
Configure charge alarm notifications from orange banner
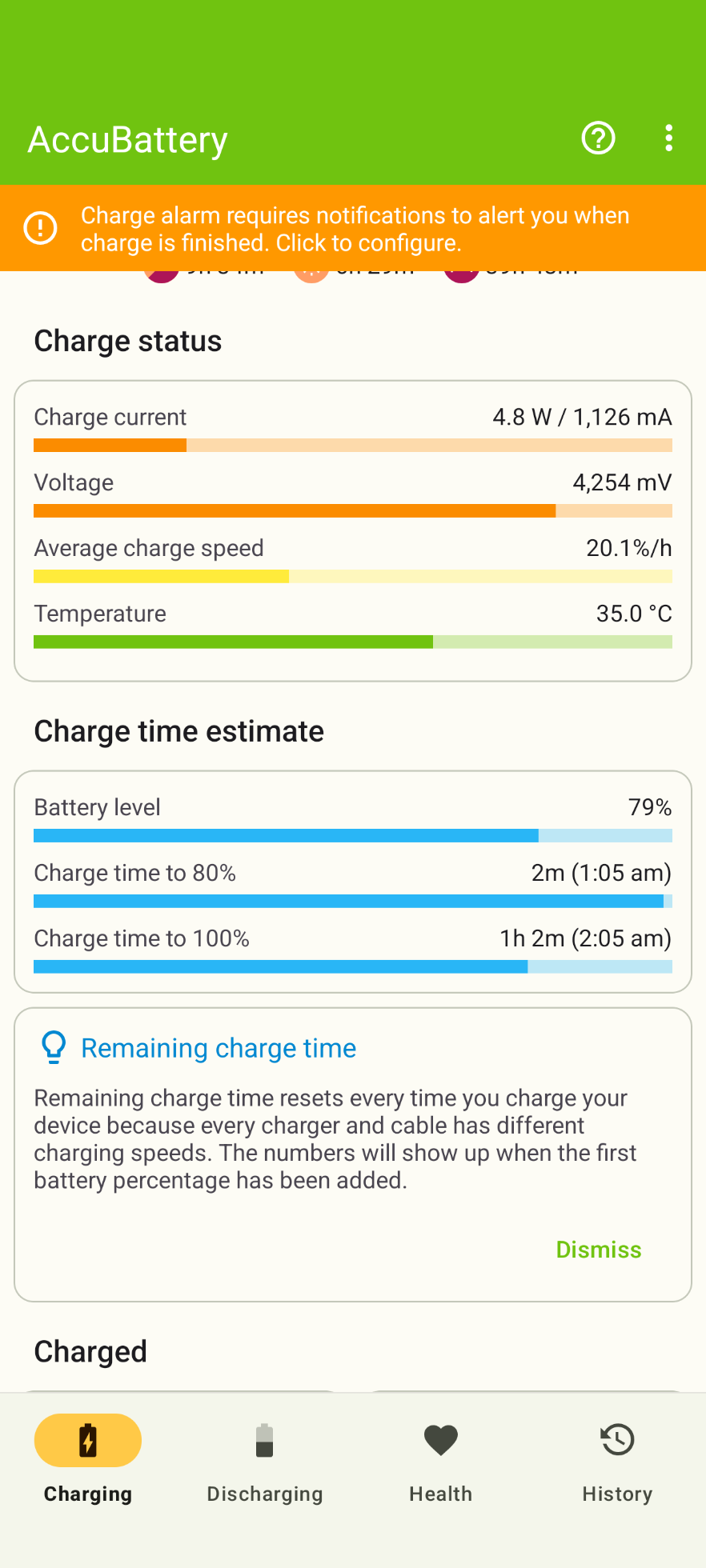353,229
